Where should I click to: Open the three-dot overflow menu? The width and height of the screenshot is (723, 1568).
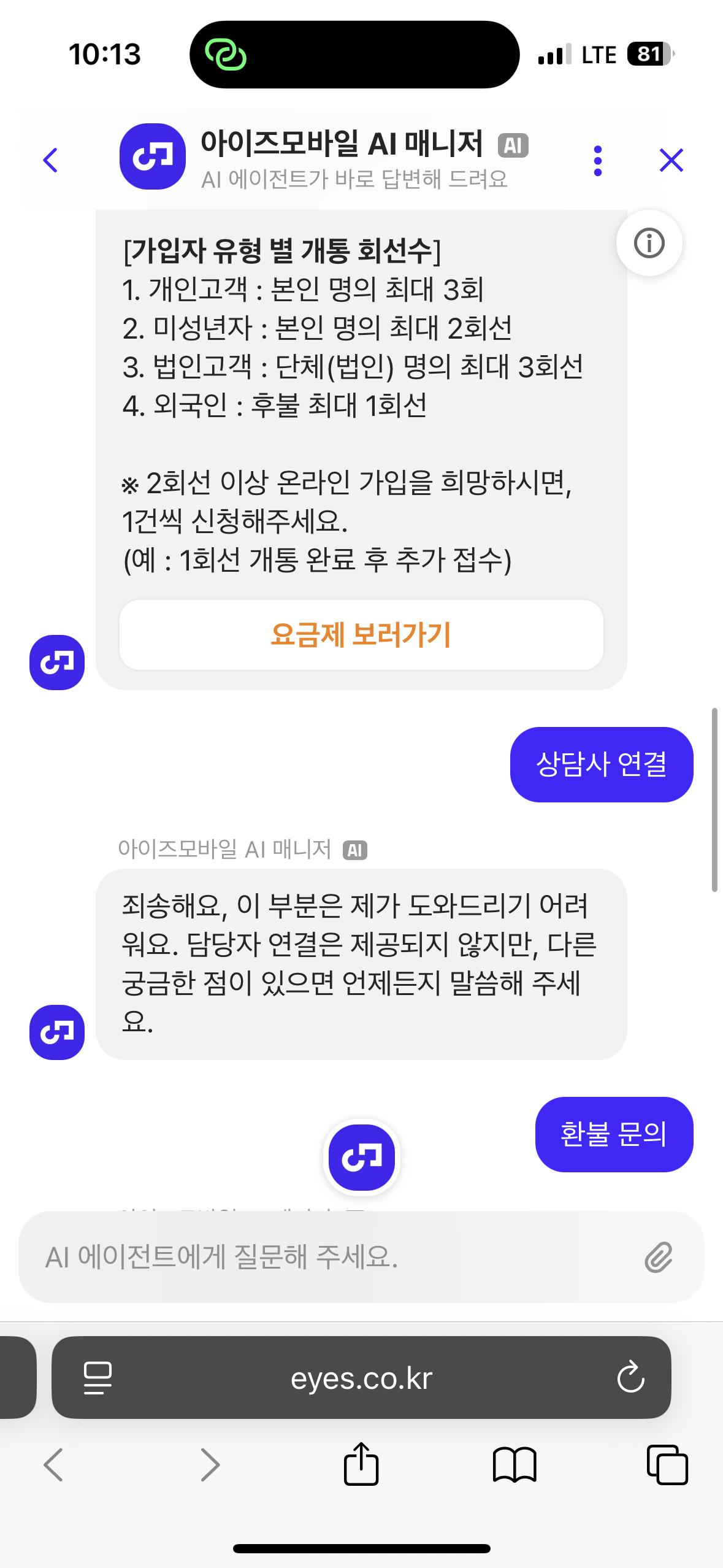click(x=598, y=161)
